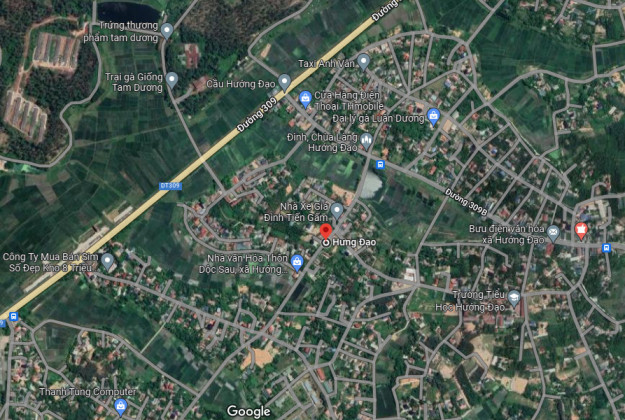Open the Đại lý gà Luân Dương marker
This screenshot has width=625, height=420.
pos(433,115)
